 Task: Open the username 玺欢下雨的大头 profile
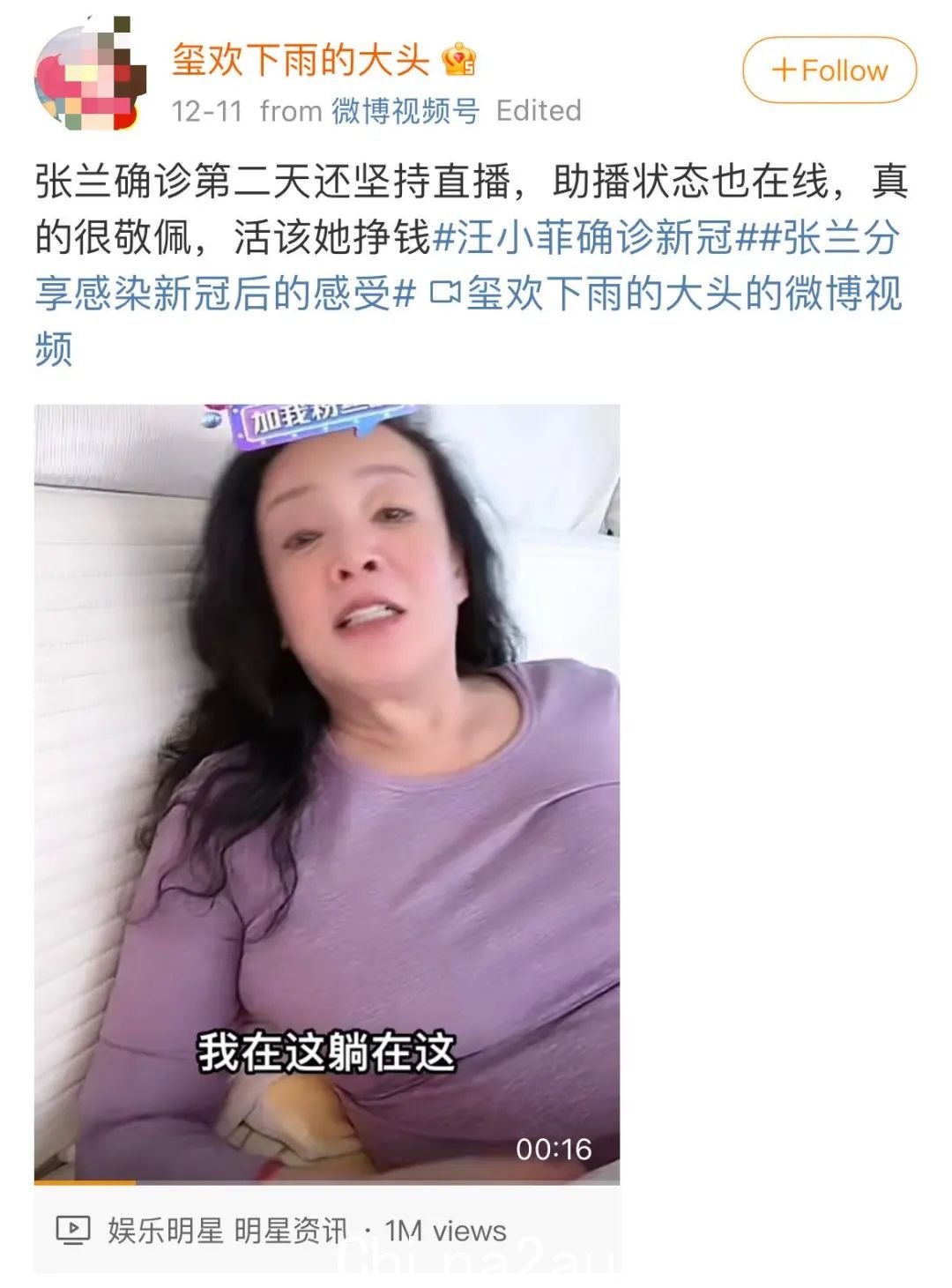(x=300, y=60)
